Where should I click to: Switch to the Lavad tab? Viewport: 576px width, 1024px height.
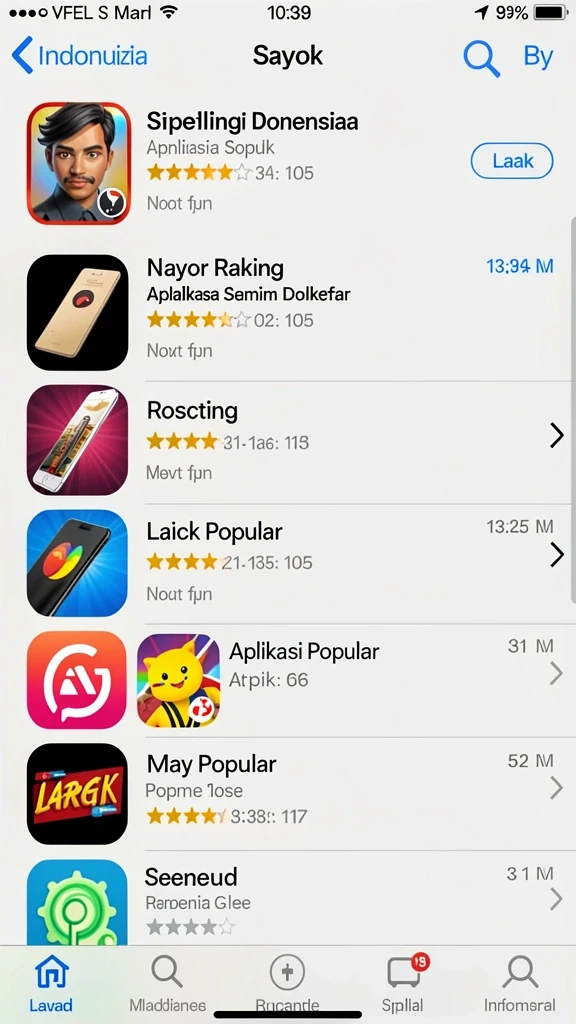(51, 985)
